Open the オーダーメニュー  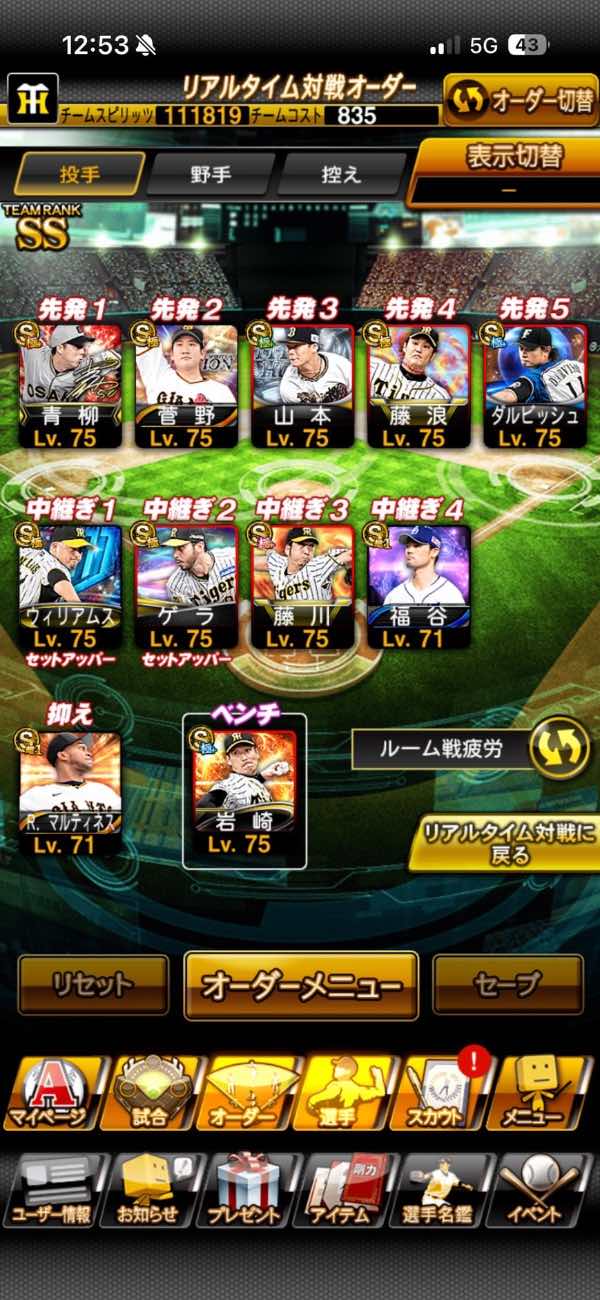[301, 985]
